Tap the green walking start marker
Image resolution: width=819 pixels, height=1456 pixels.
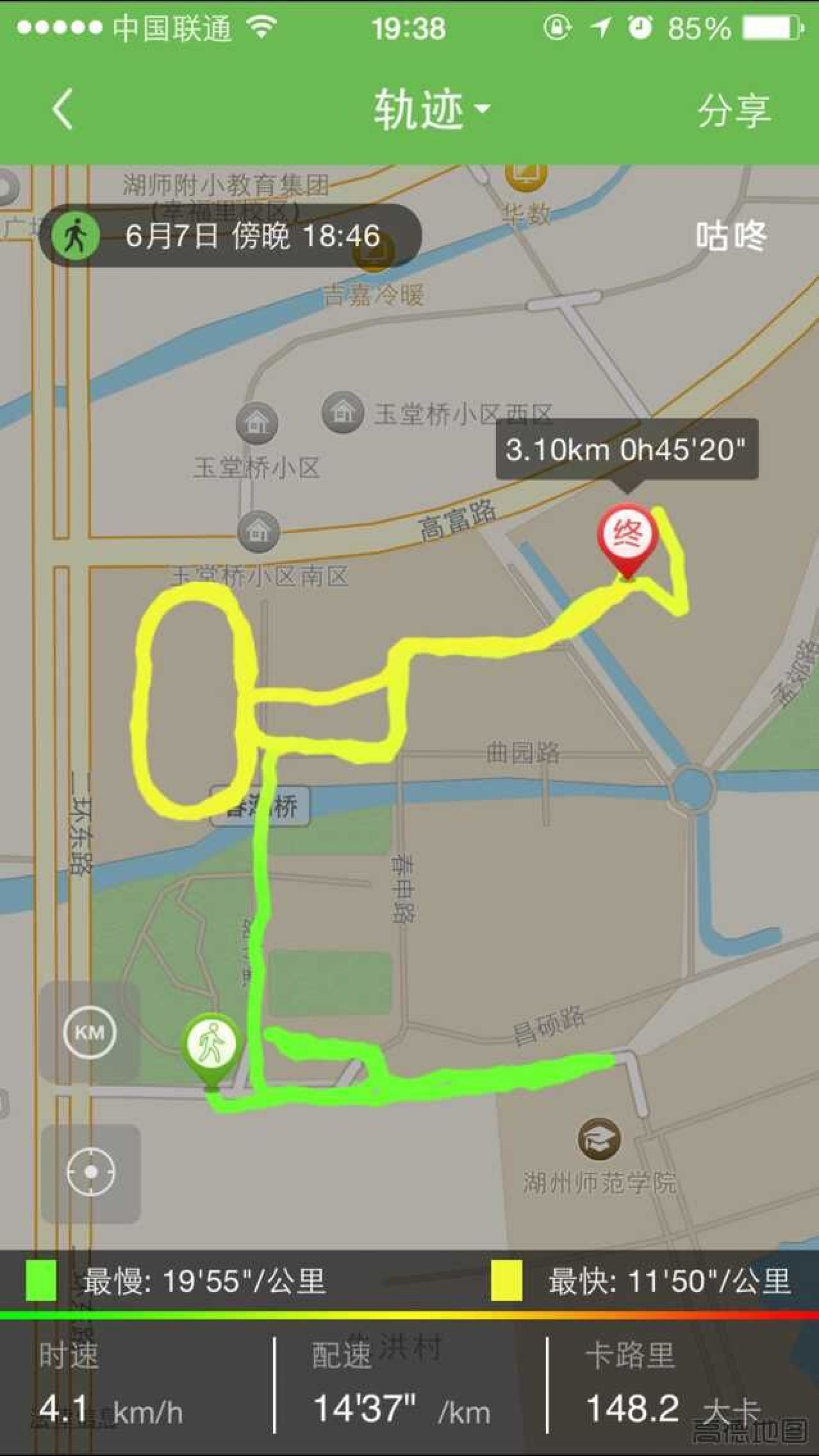[x=211, y=1044]
